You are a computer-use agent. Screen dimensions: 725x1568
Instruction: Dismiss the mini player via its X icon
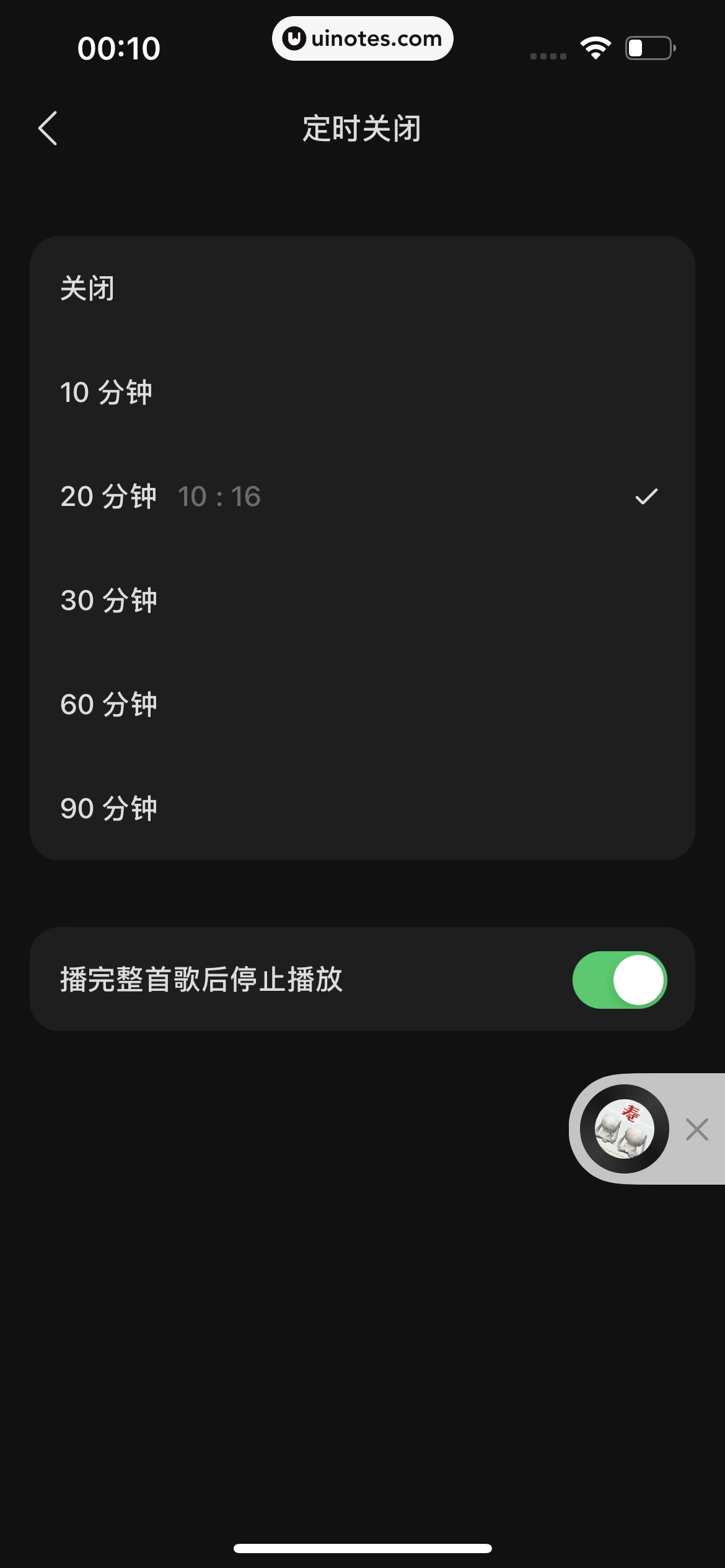[696, 1128]
